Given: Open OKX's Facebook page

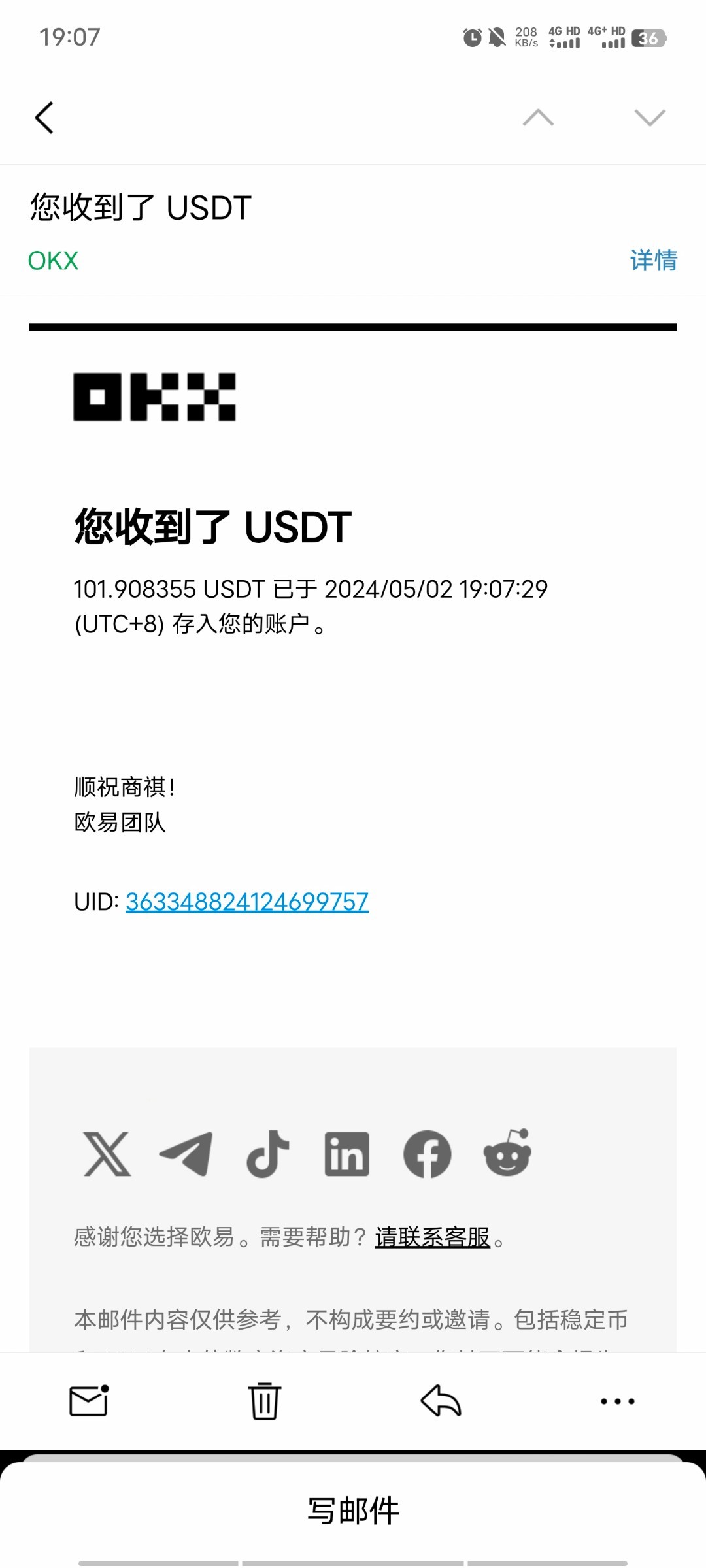Looking at the screenshot, I should (427, 1154).
